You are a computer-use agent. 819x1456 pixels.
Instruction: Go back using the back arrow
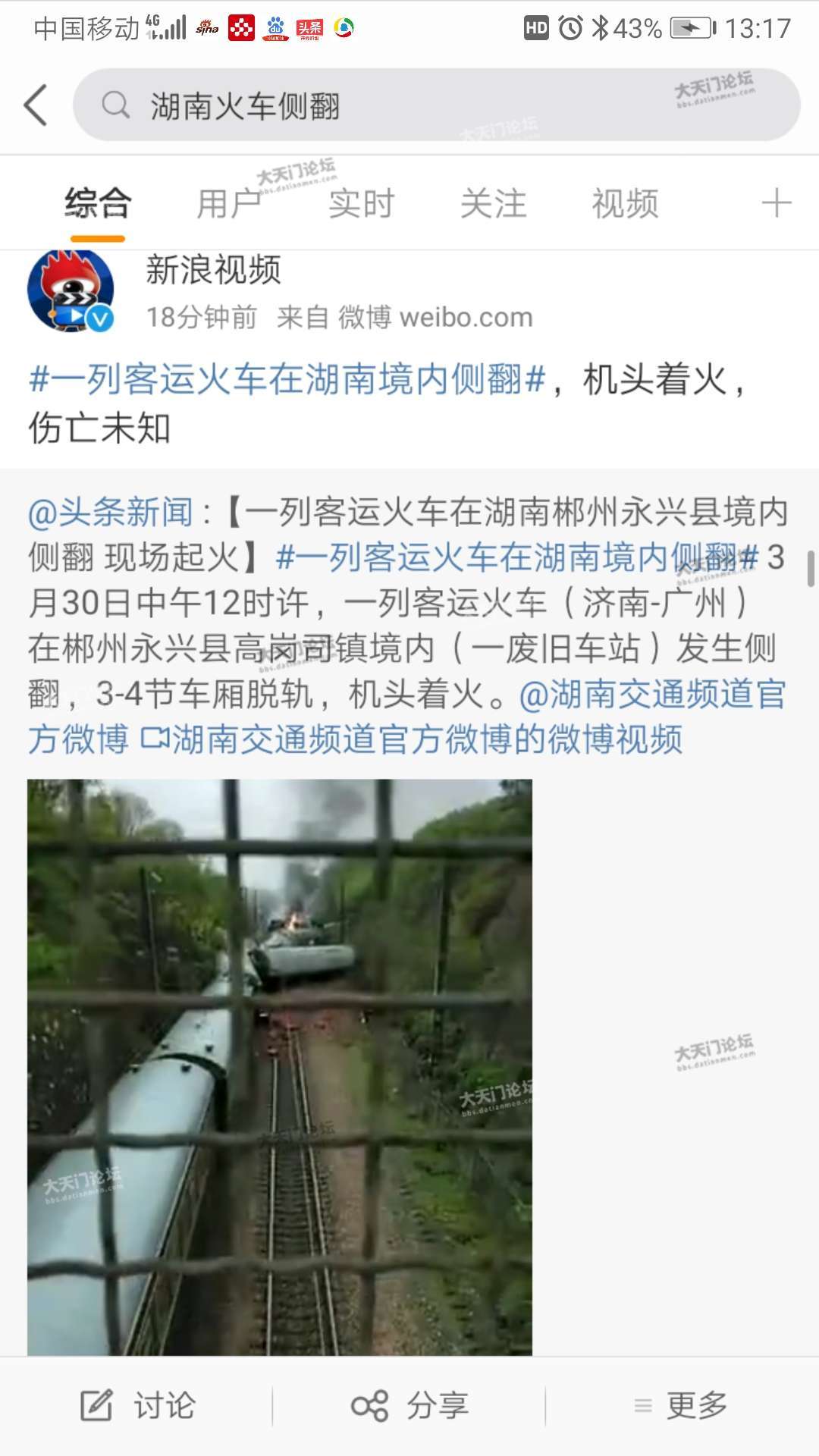point(36,105)
